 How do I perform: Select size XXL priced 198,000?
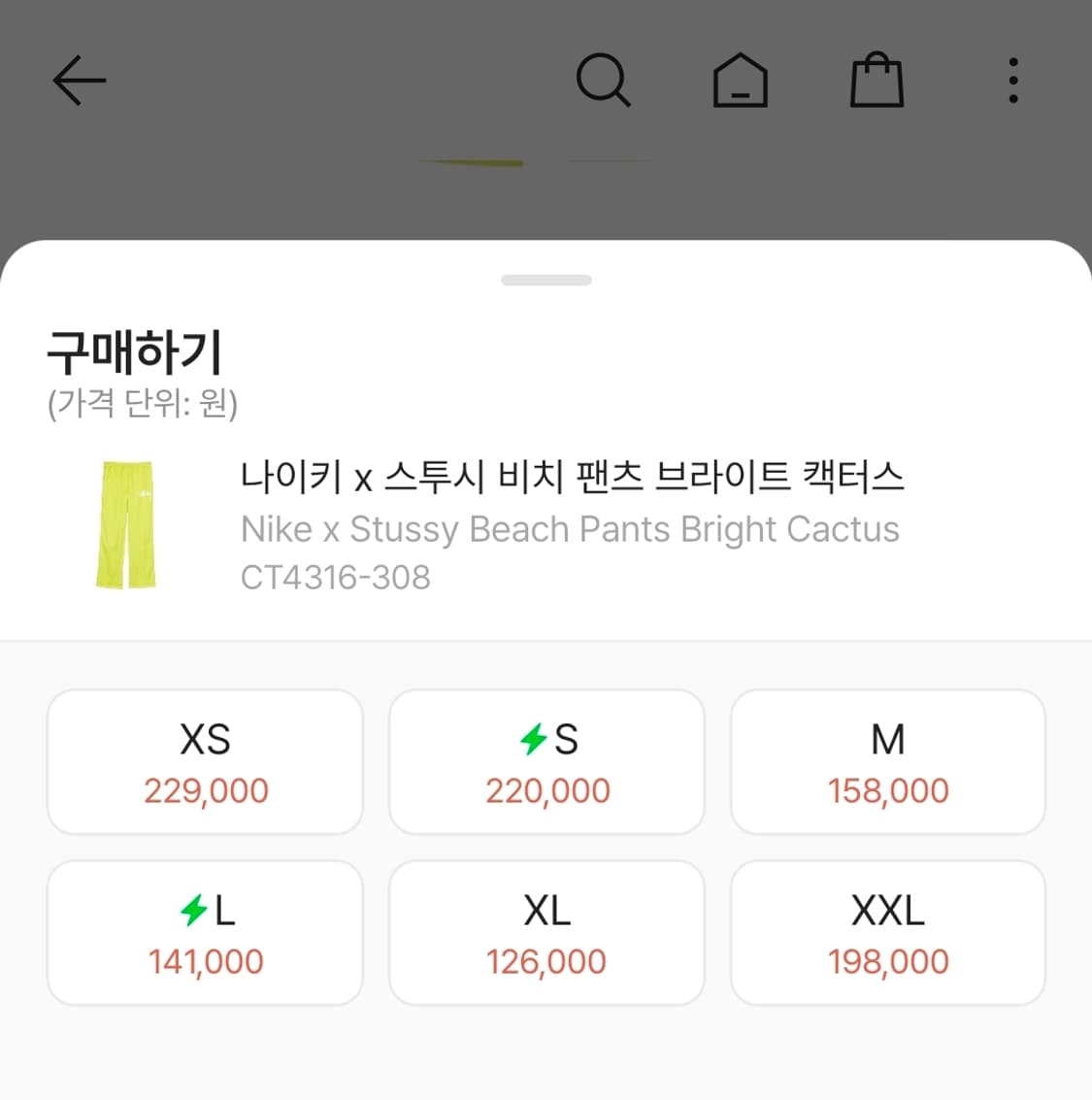point(888,933)
